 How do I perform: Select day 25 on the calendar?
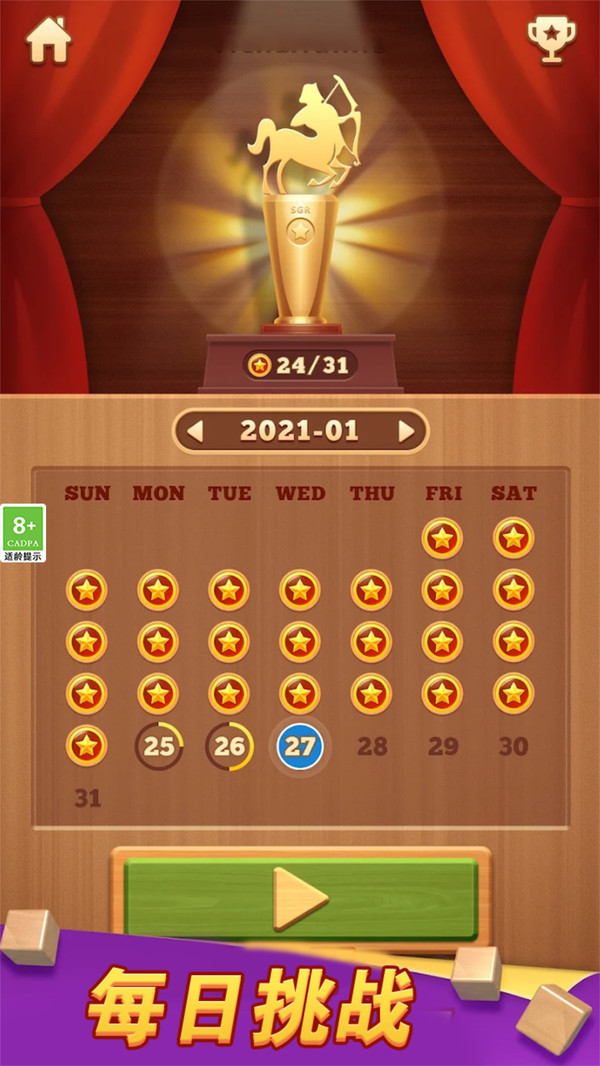[159, 746]
